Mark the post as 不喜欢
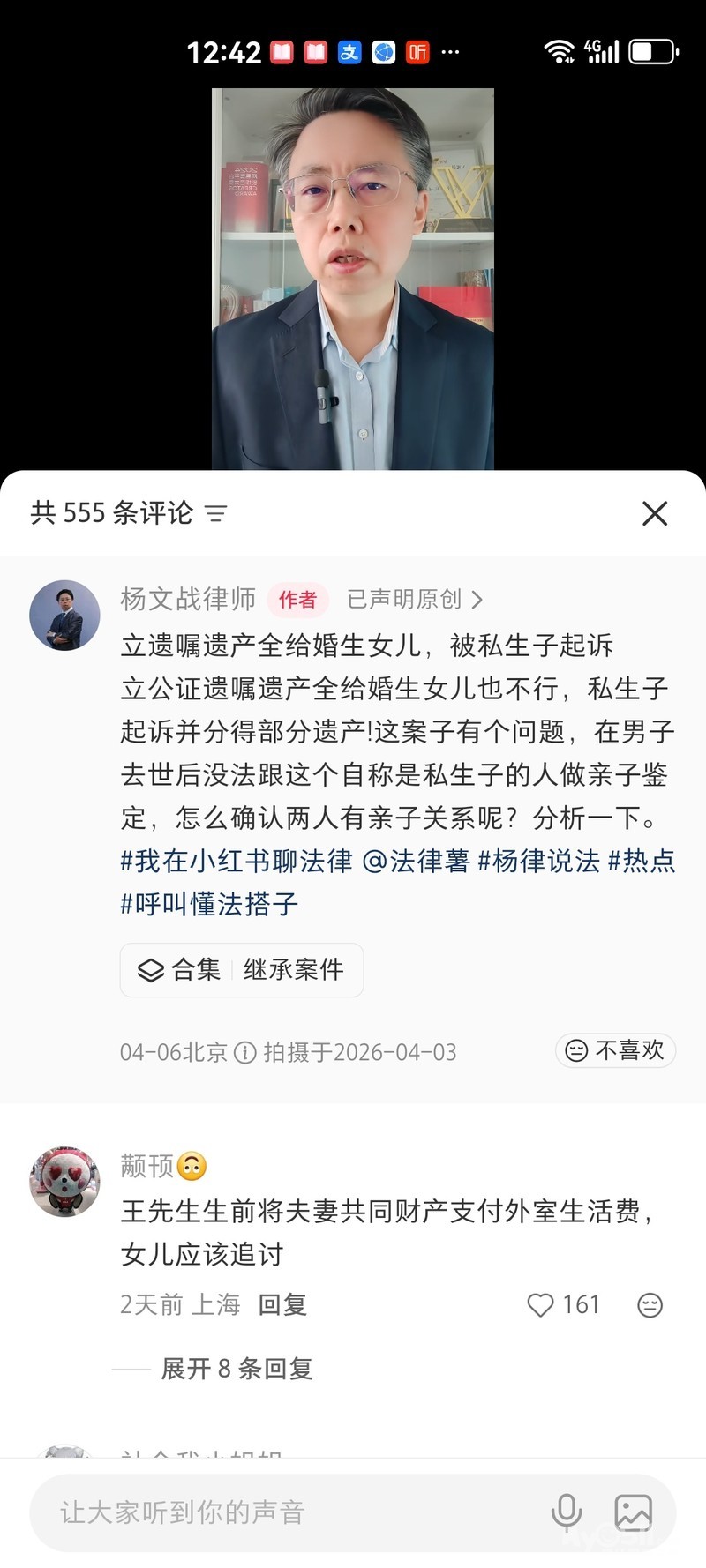The height and width of the screenshot is (1568, 706). [x=616, y=1050]
